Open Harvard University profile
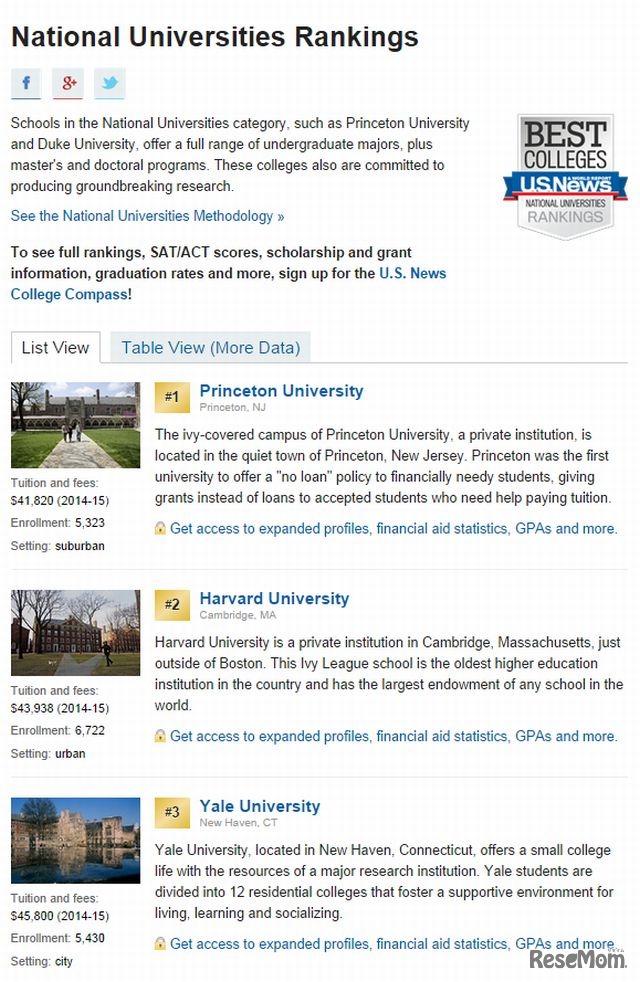The height and width of the screenshot is (982, 640). pyautogui.click(x=274, y=598)
